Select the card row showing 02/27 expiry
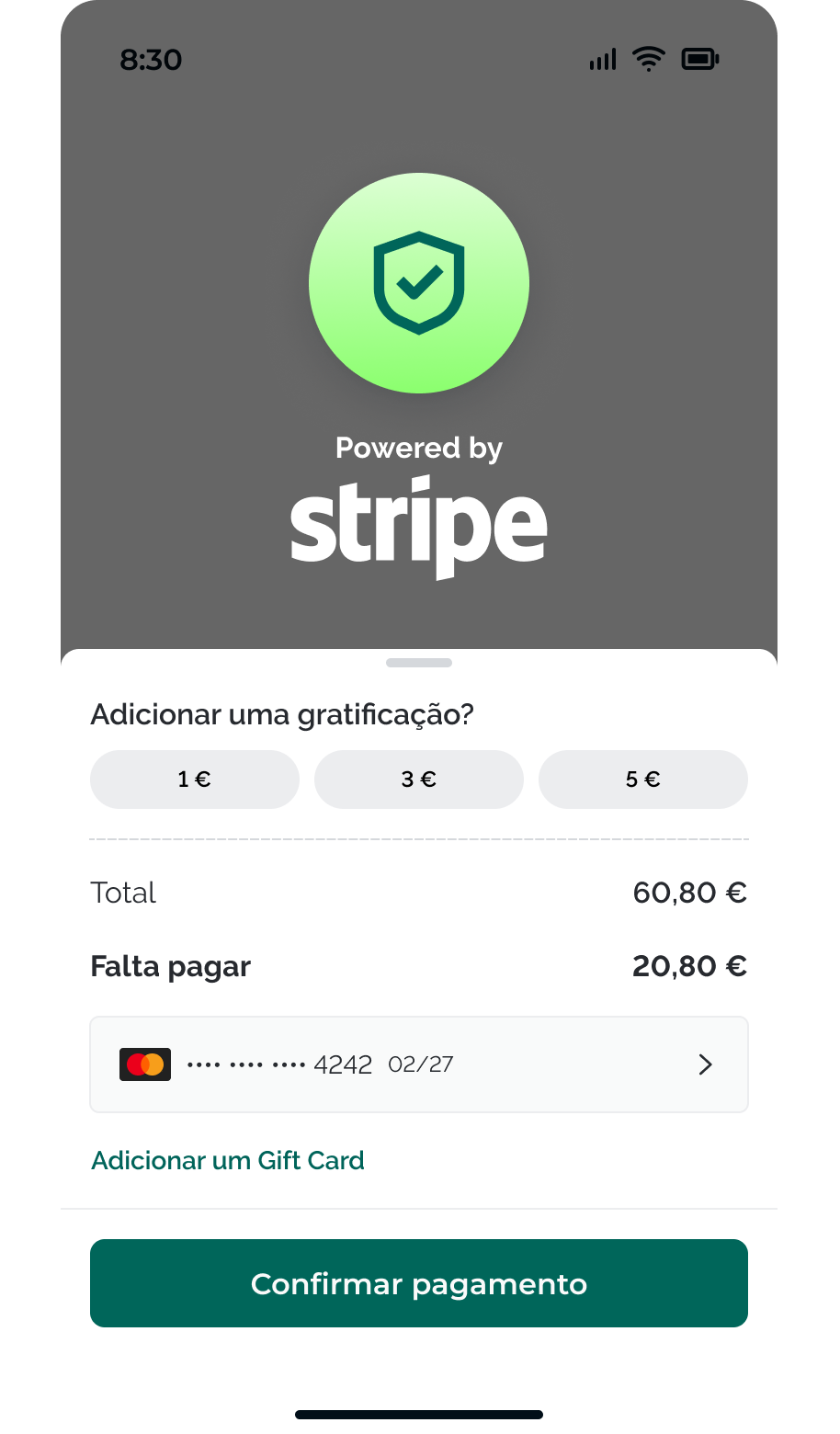The height and width of the screenshot is (1434, 840). (418, 1064)
